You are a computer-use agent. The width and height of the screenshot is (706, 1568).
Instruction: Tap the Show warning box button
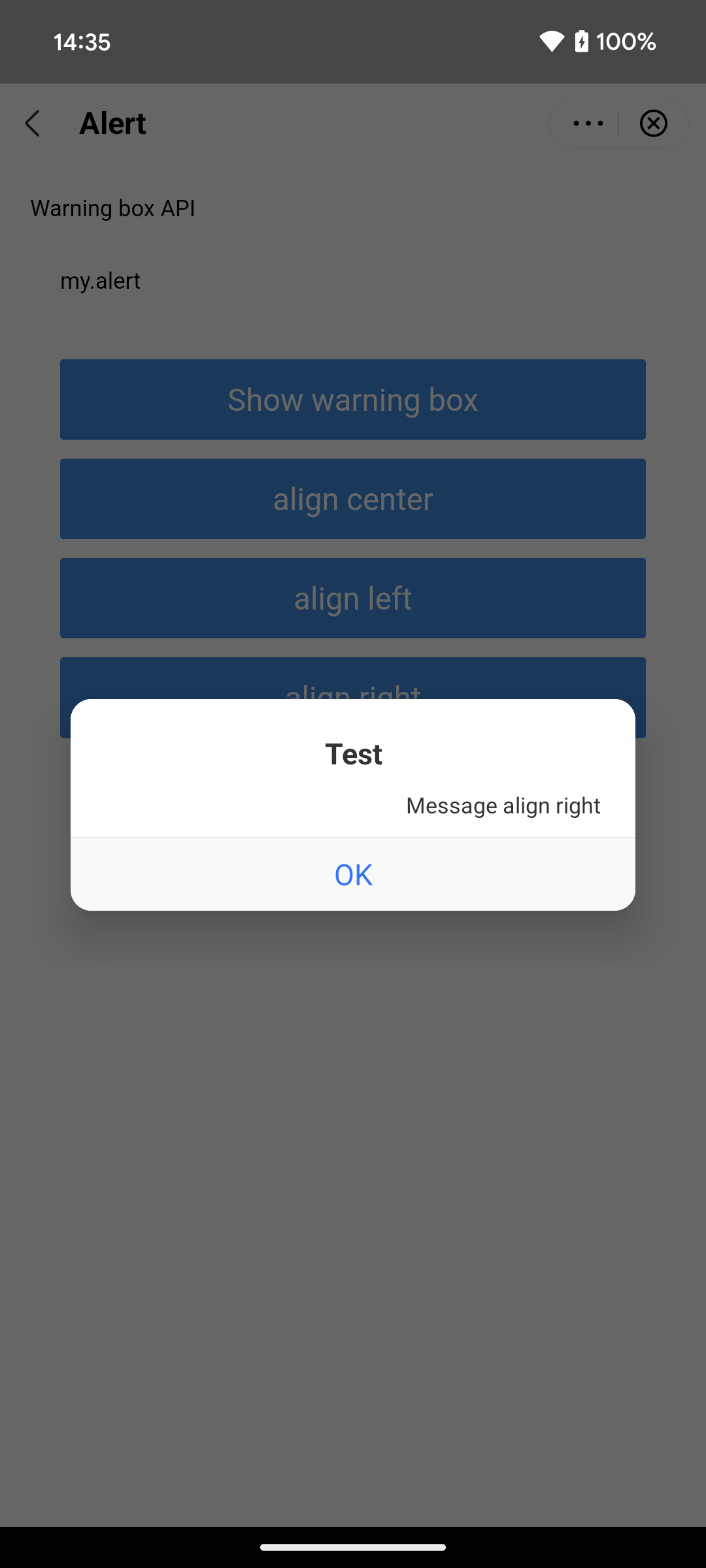(x=353, y=399)
